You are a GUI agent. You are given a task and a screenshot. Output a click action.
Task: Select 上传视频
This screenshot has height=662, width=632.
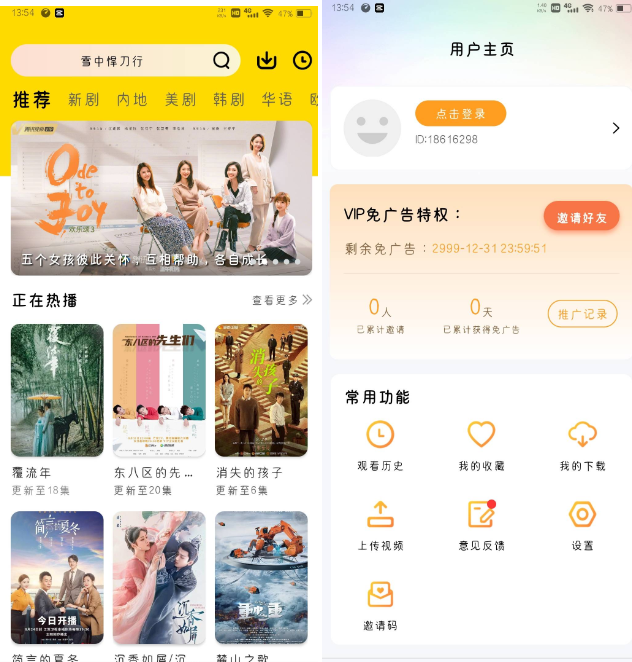coord(380,524)
